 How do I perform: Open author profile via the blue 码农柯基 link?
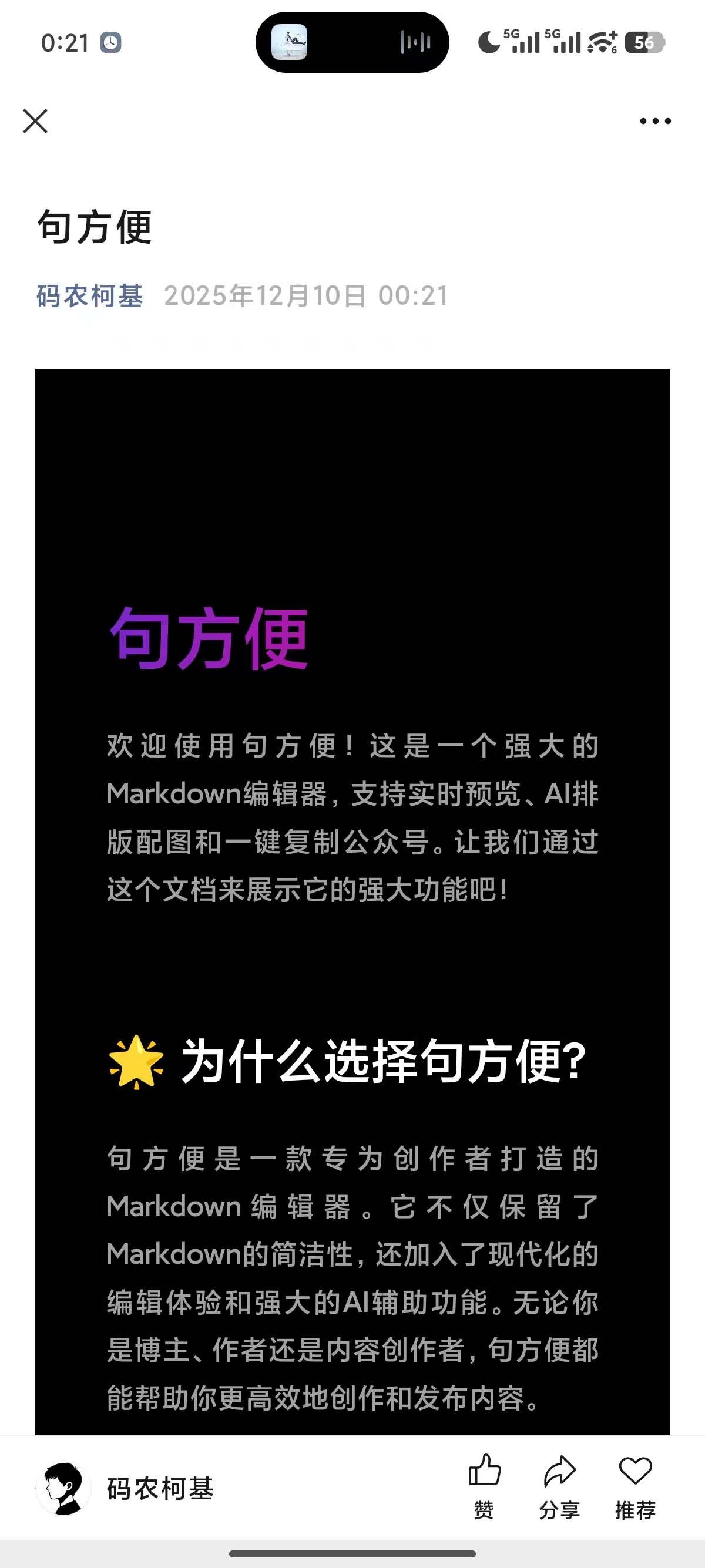tap(89, 297)
